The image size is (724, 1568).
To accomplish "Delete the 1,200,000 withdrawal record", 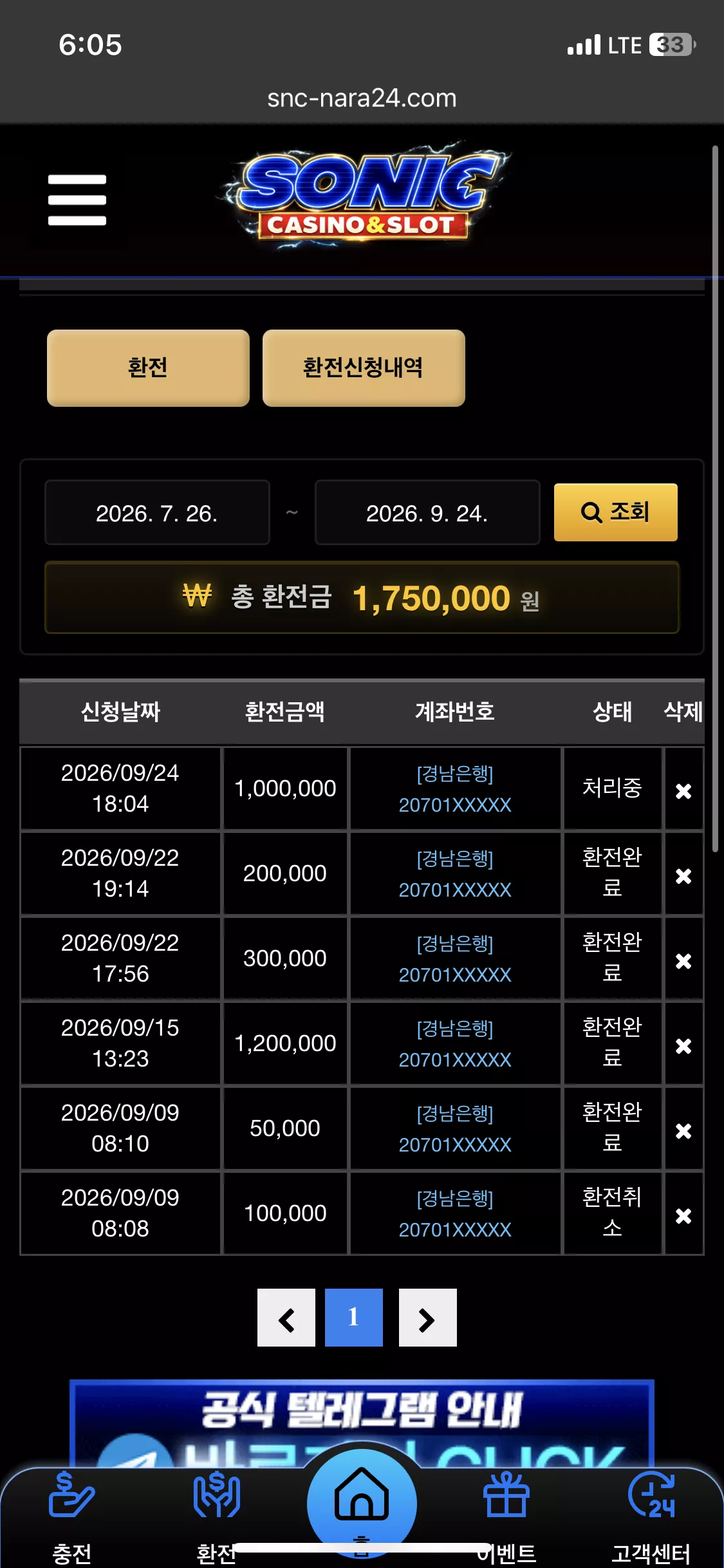I will tap(683, 1045).
